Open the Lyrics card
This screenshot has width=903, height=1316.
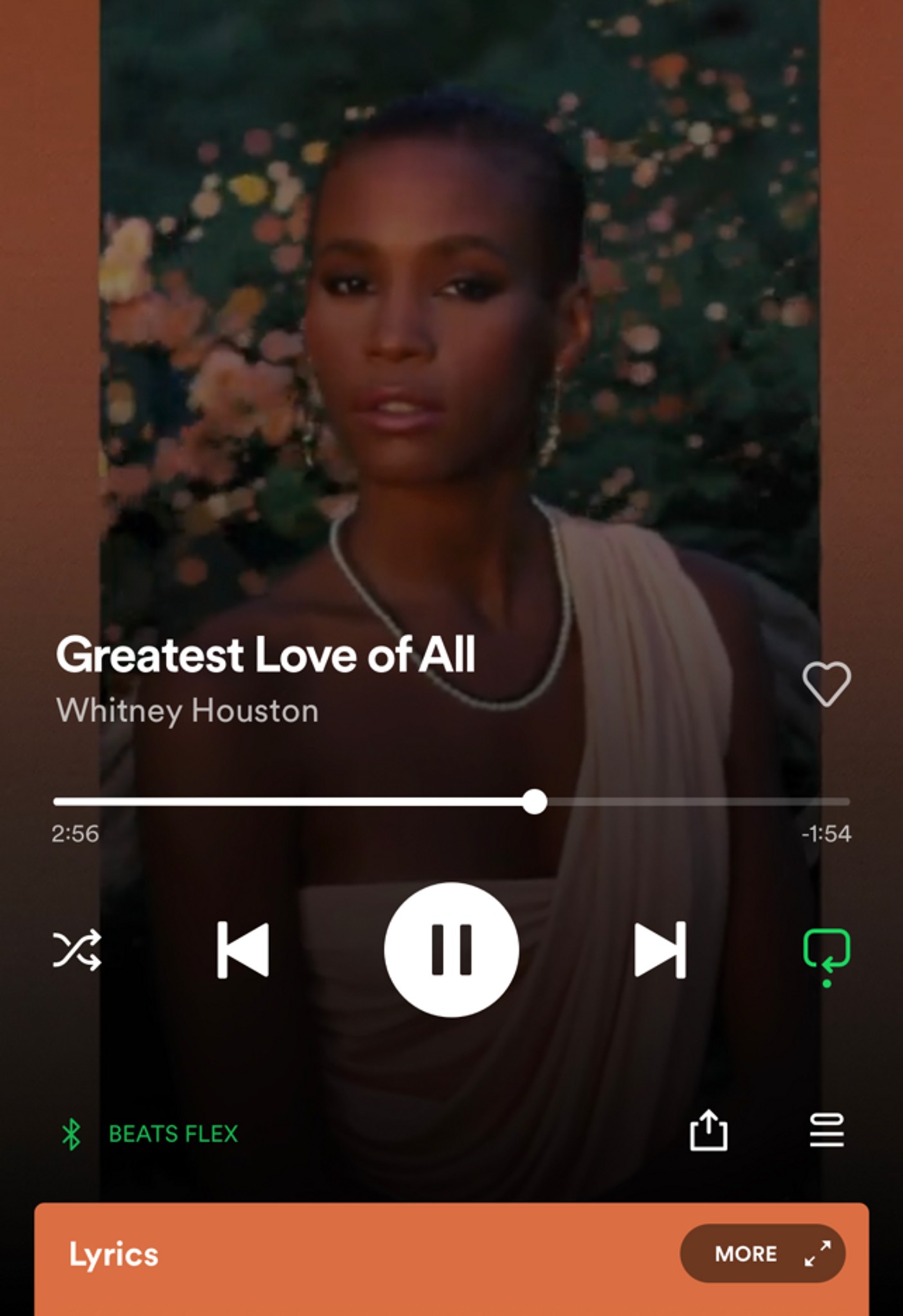114,1254
